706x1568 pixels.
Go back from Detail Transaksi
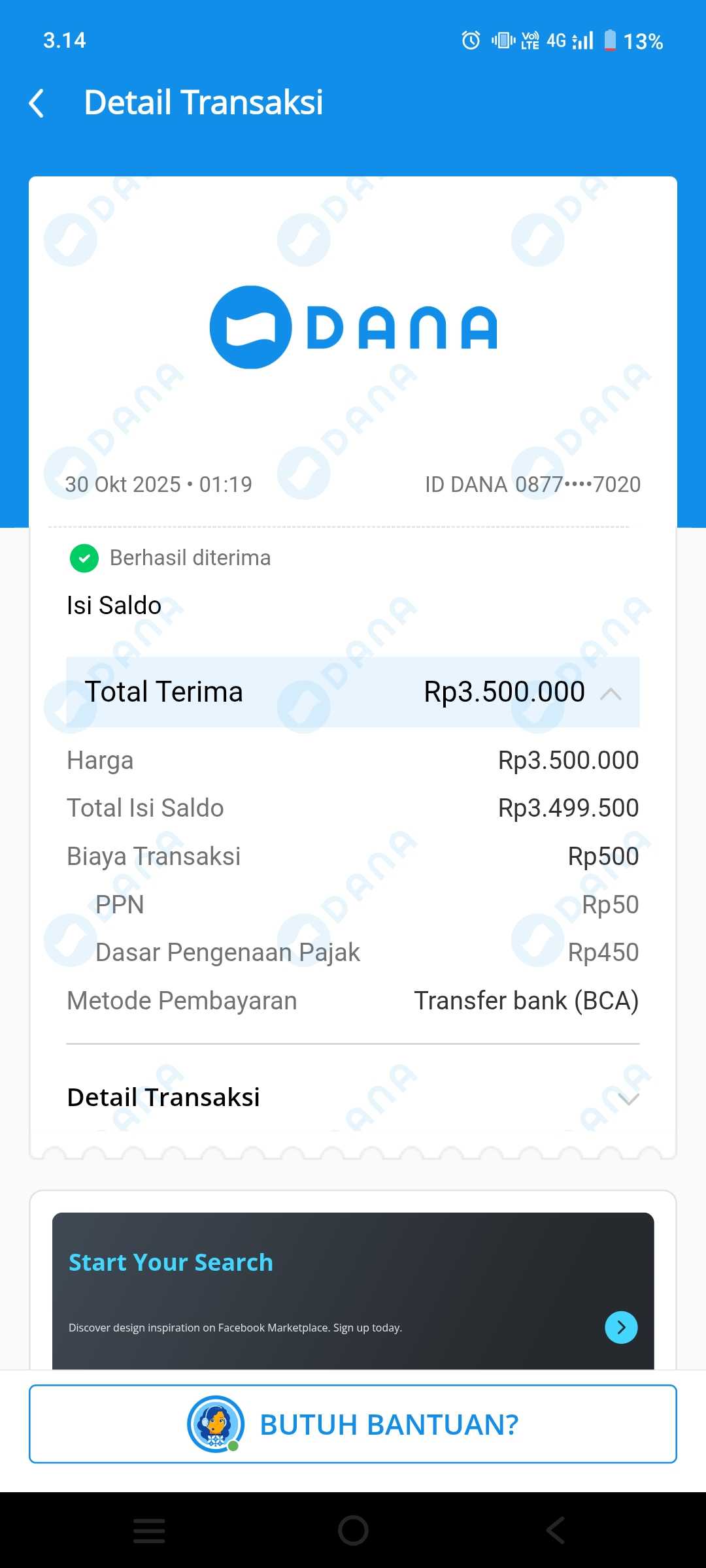coord(37,103)
